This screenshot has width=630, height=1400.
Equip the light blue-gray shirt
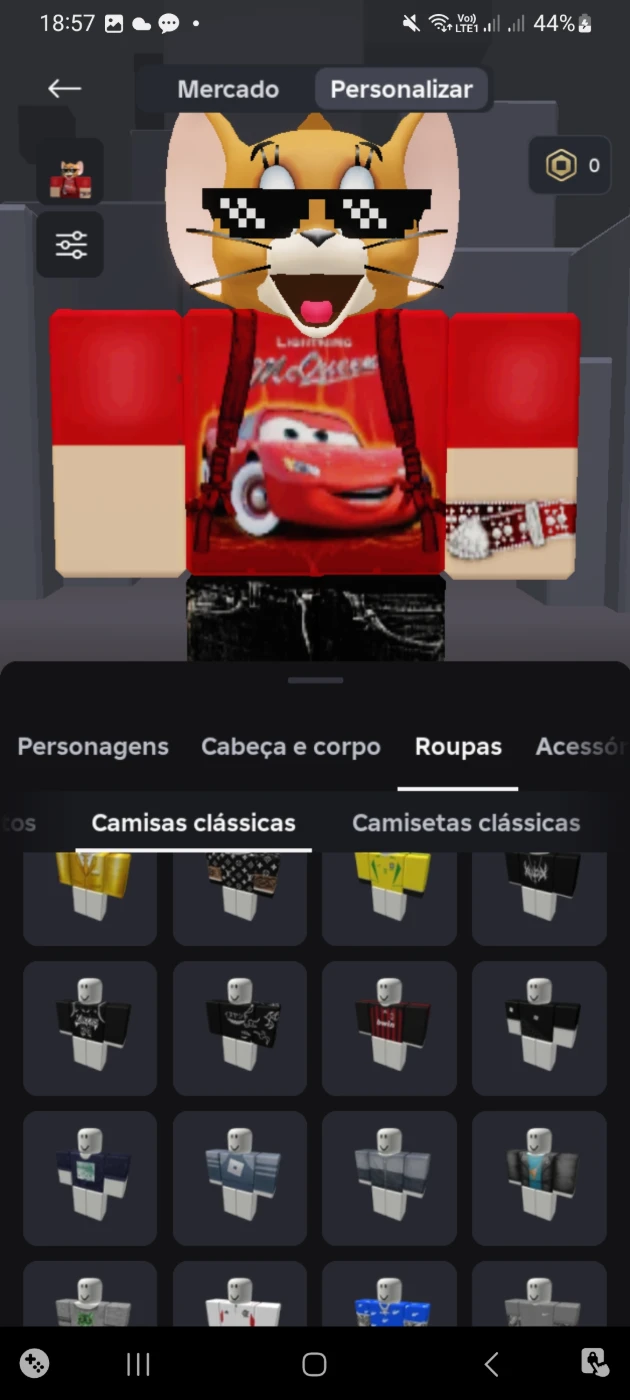240,1177
